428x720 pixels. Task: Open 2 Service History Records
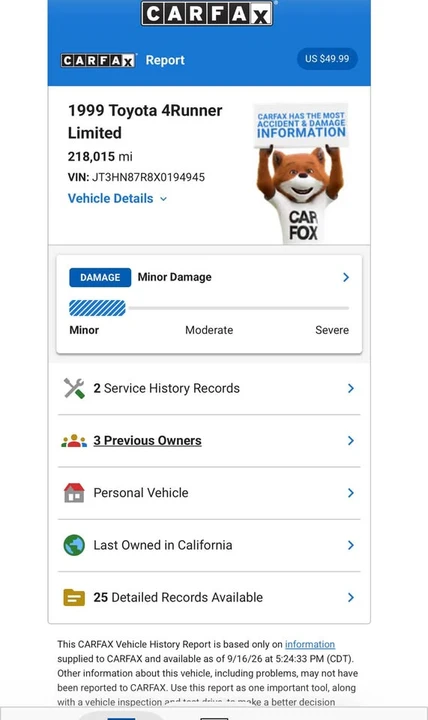point(209,388)
